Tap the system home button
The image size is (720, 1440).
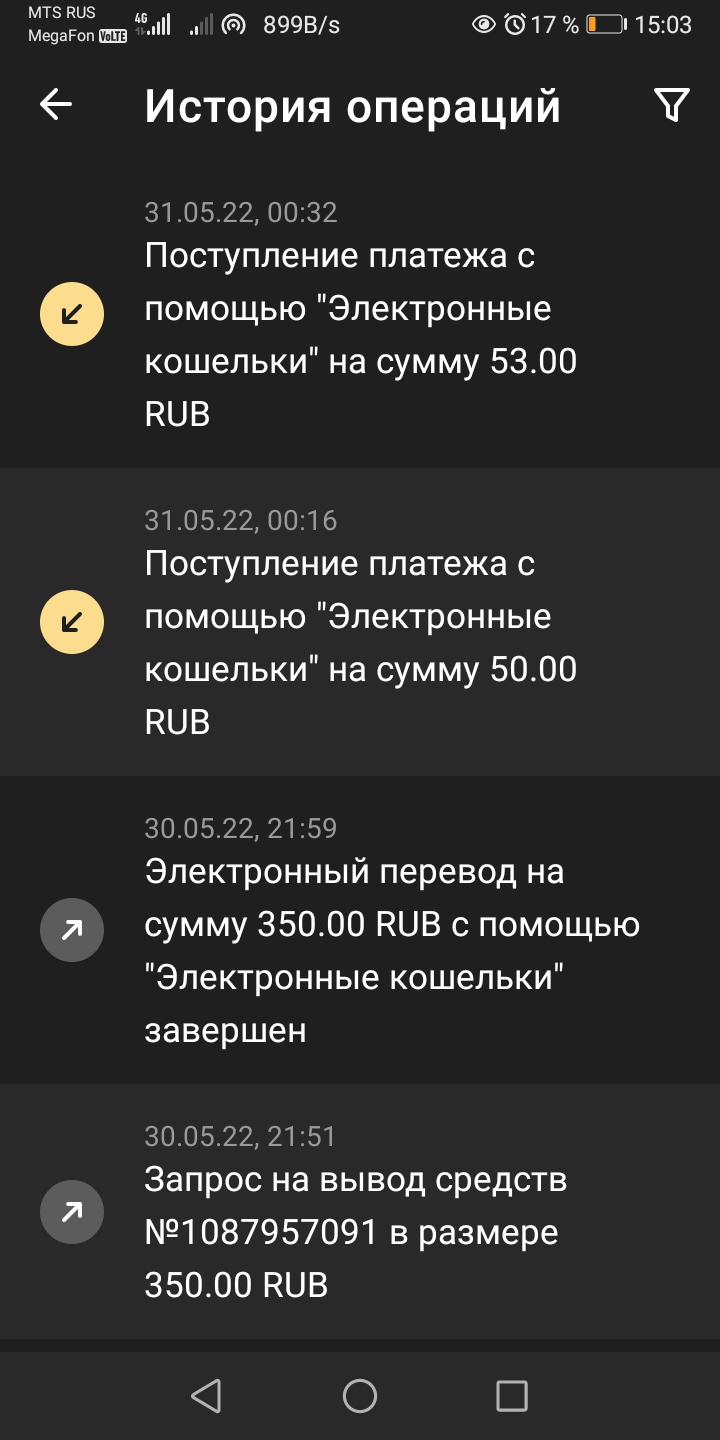(x=360, y=1396)
